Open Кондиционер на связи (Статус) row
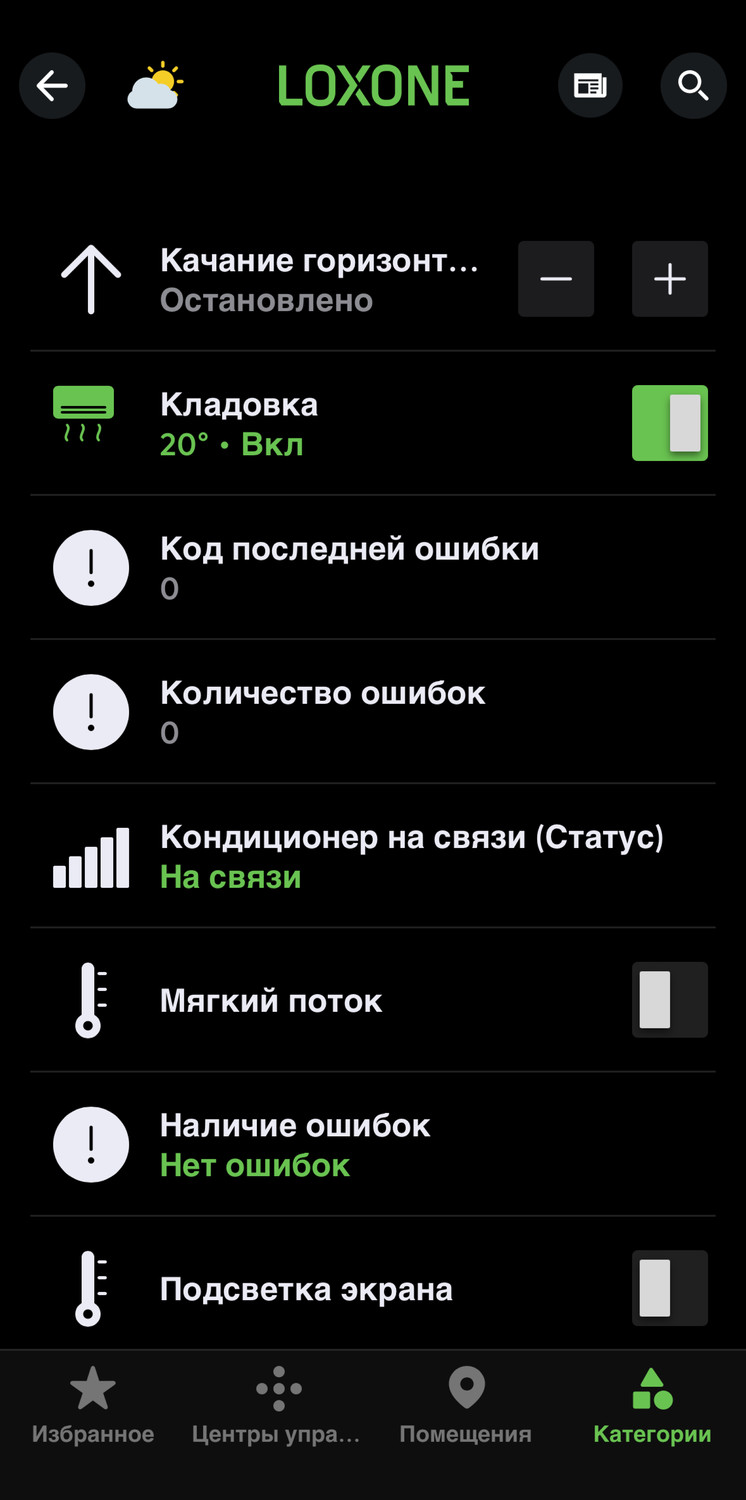The width and height of the screenshot is (746, 1500). 400,855
